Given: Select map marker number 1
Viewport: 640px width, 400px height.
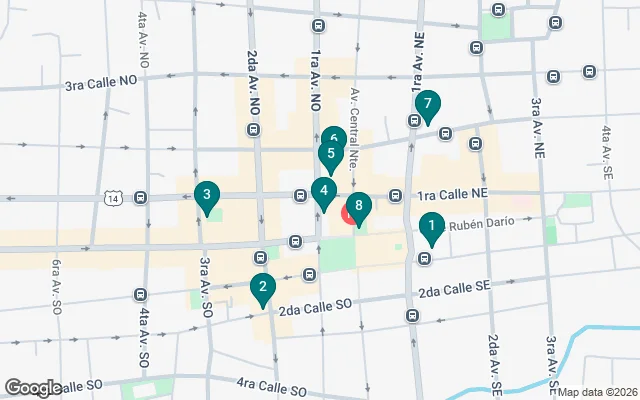Looking at the screenshot, I should (431, 229).
